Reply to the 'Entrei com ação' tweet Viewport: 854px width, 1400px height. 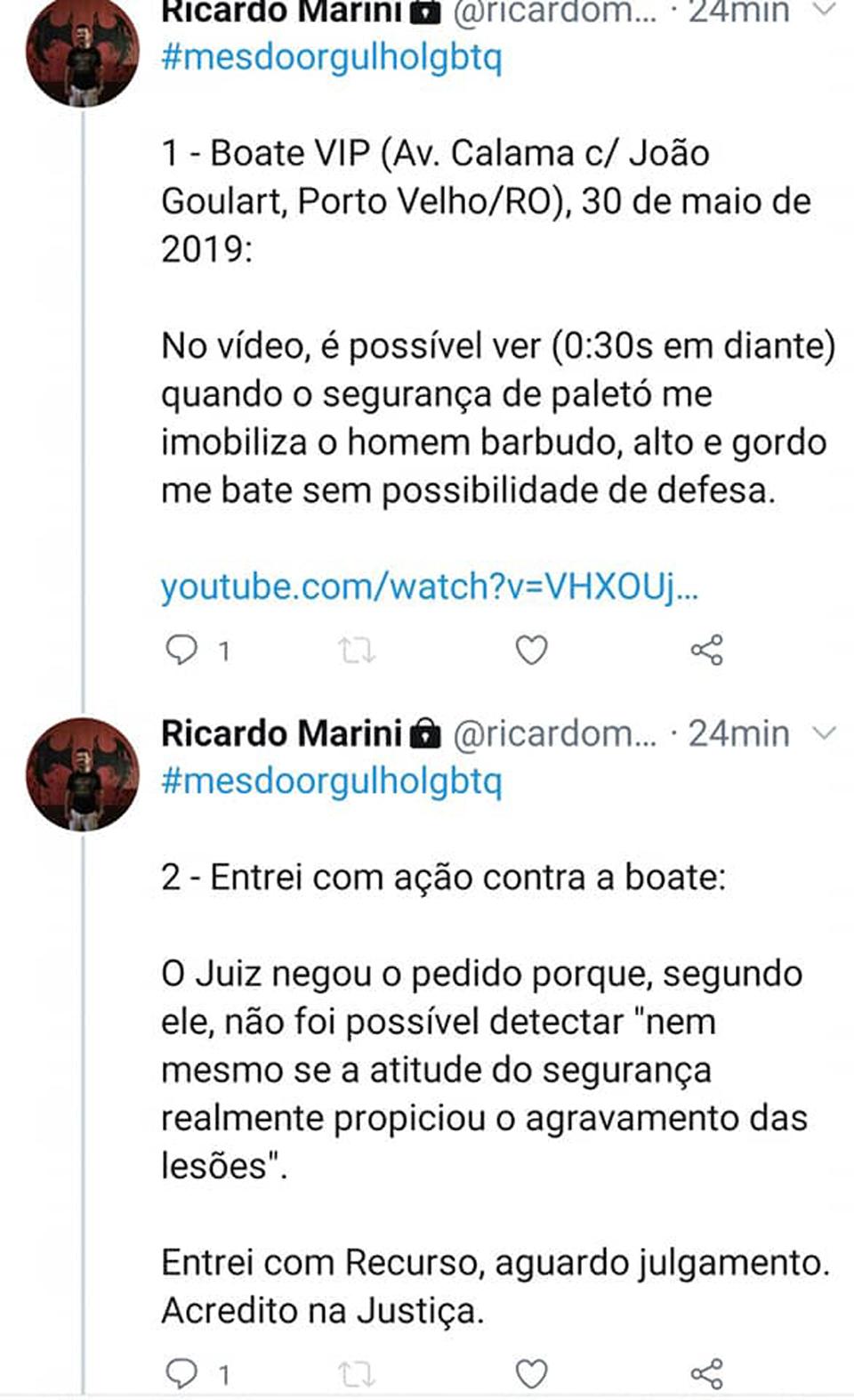coord(182,1374)
